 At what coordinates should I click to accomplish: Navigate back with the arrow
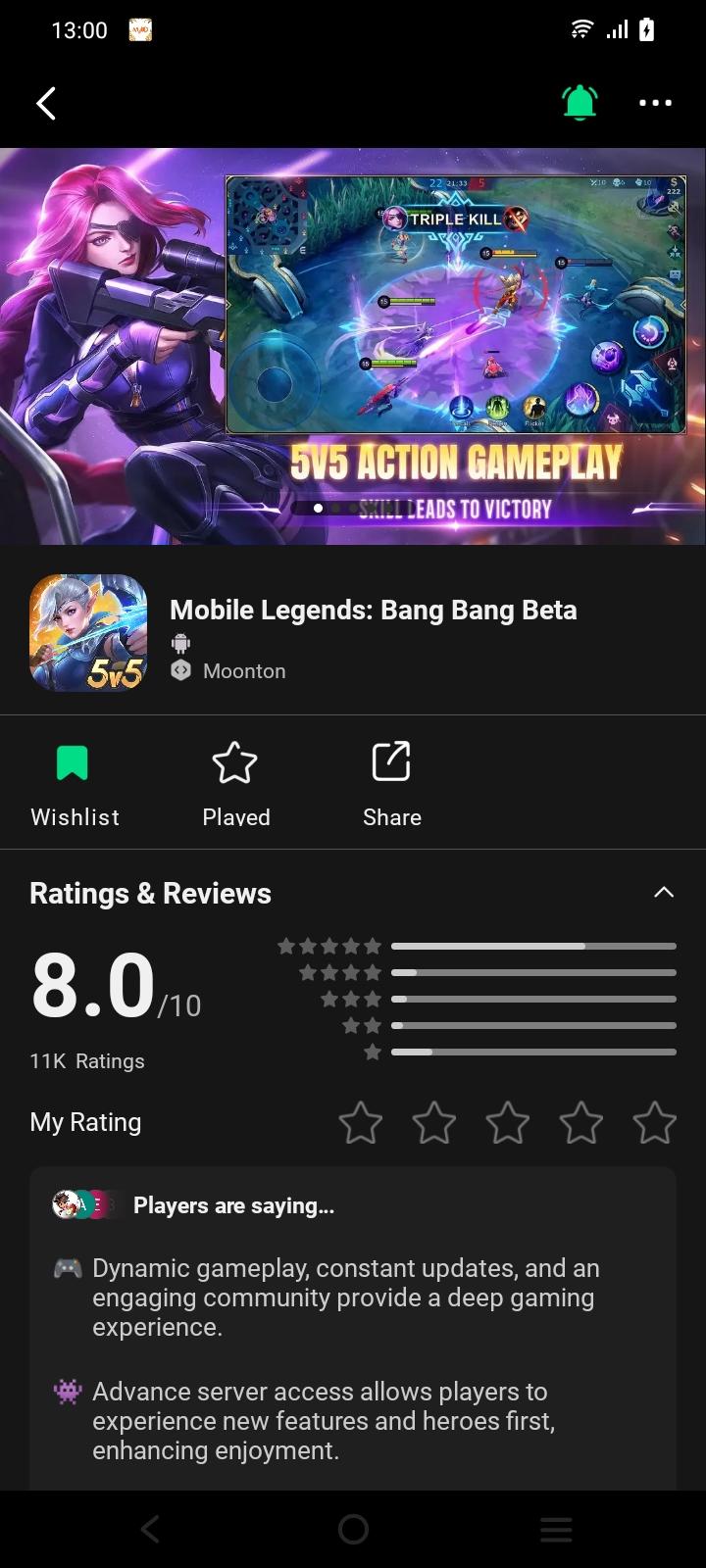45,102
